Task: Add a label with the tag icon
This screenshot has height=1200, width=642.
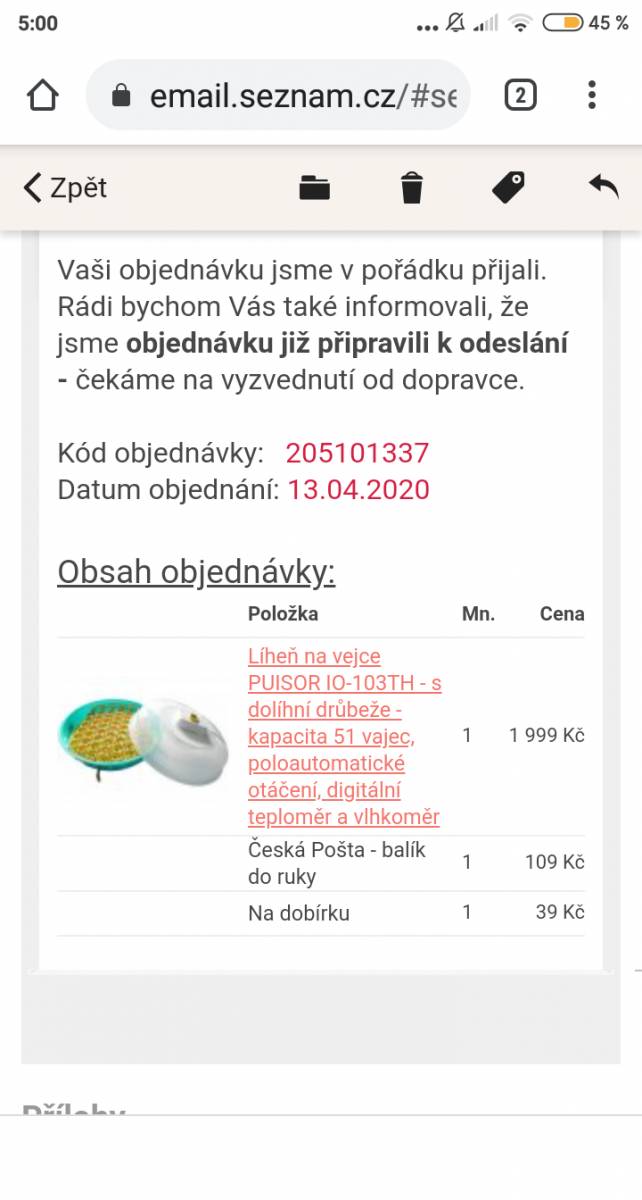Action: 509,188
